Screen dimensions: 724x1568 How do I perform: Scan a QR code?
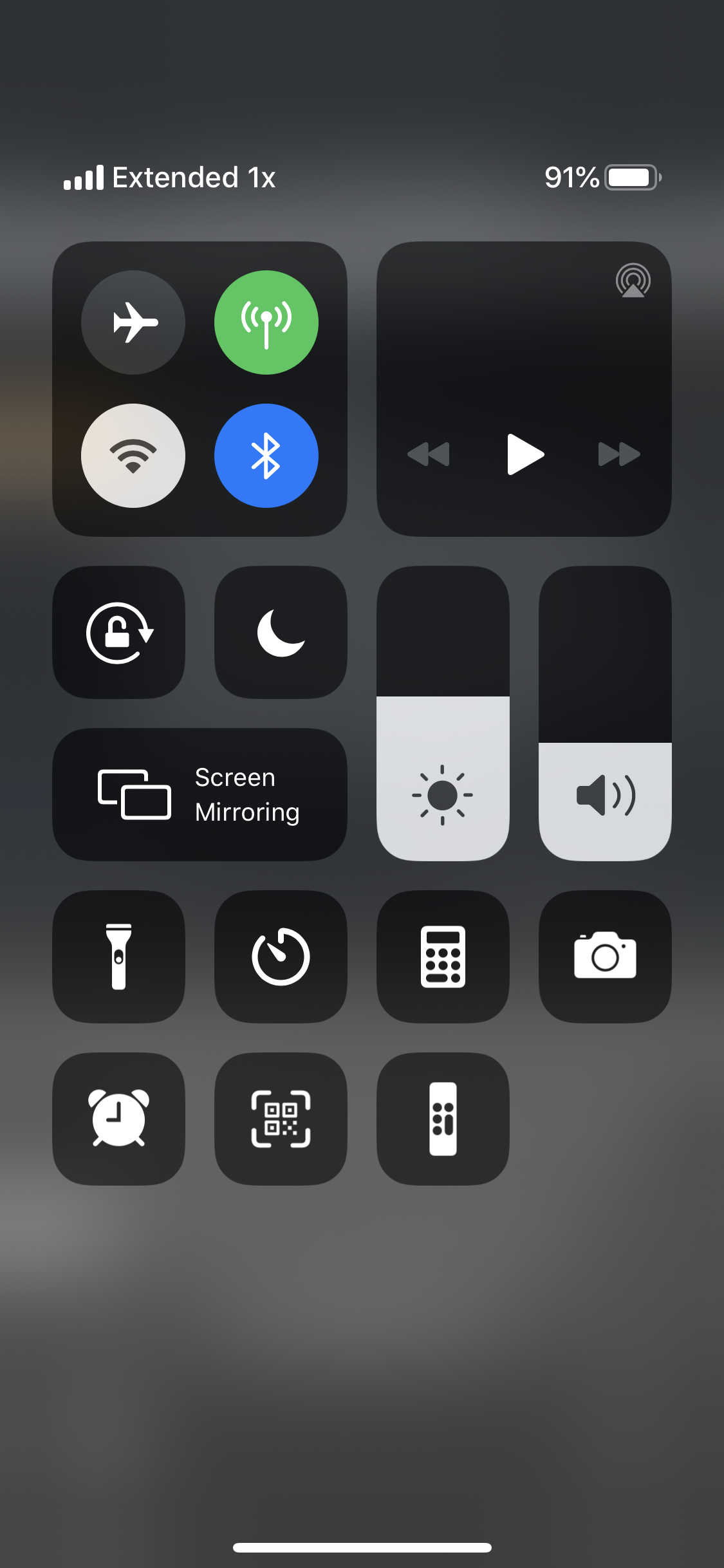click(x=281, y=1119)
